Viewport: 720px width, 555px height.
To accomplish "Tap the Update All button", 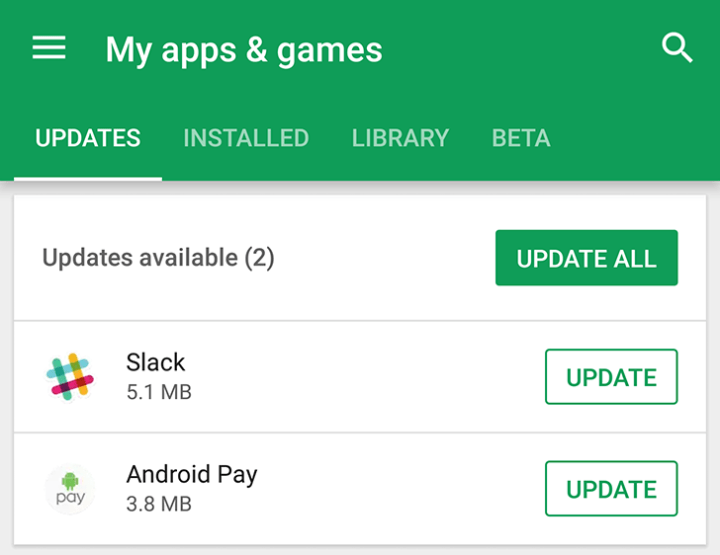I will [x=586, y=258].
